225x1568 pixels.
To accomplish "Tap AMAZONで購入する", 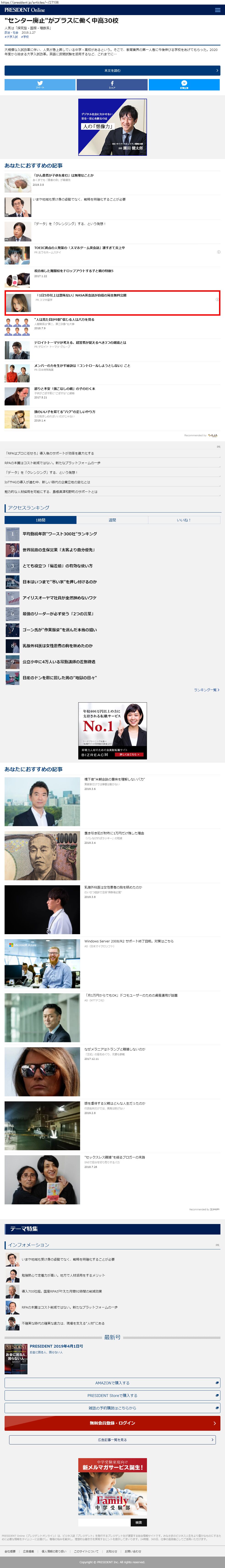I will (x=112, y=1383).
